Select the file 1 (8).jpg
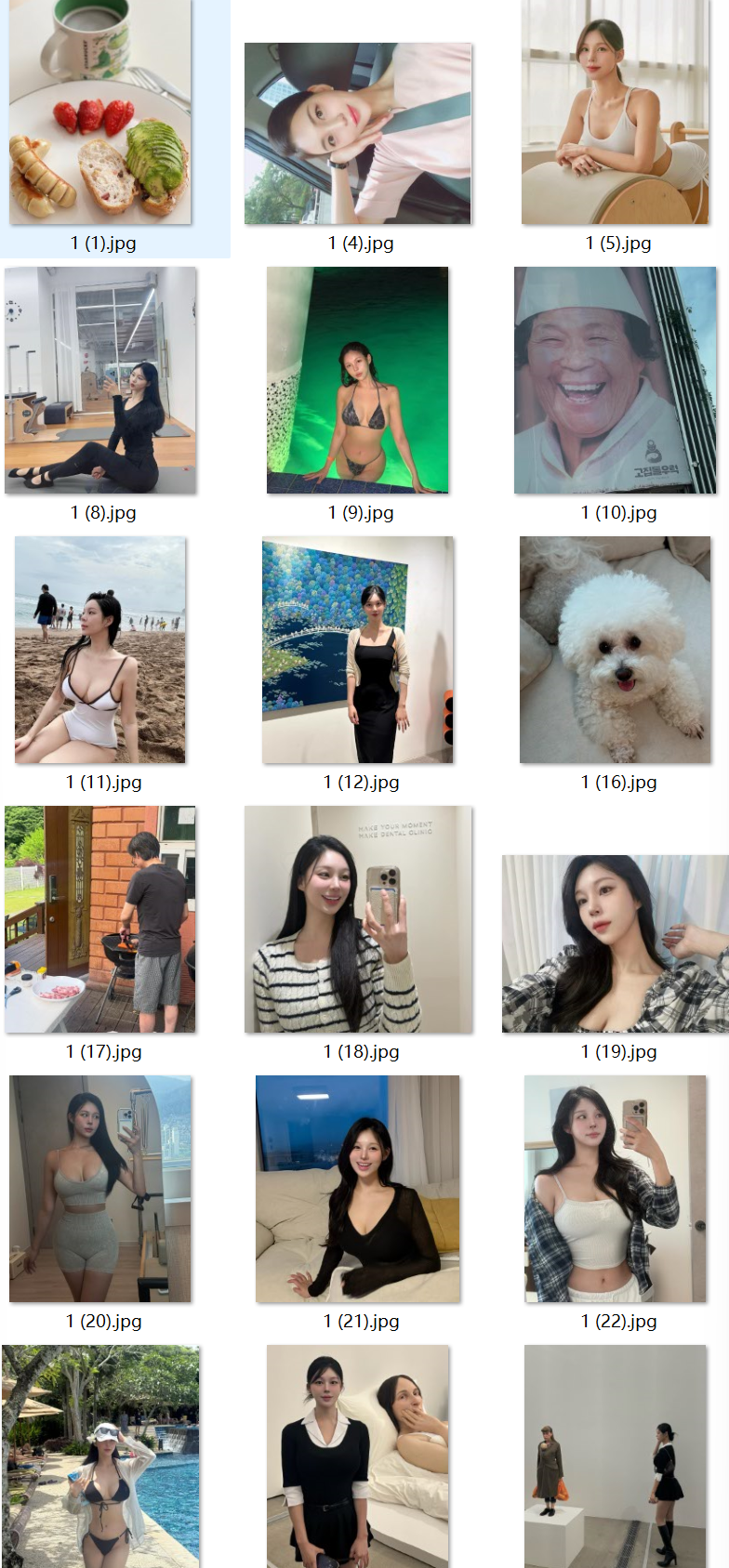 (100, 380)
